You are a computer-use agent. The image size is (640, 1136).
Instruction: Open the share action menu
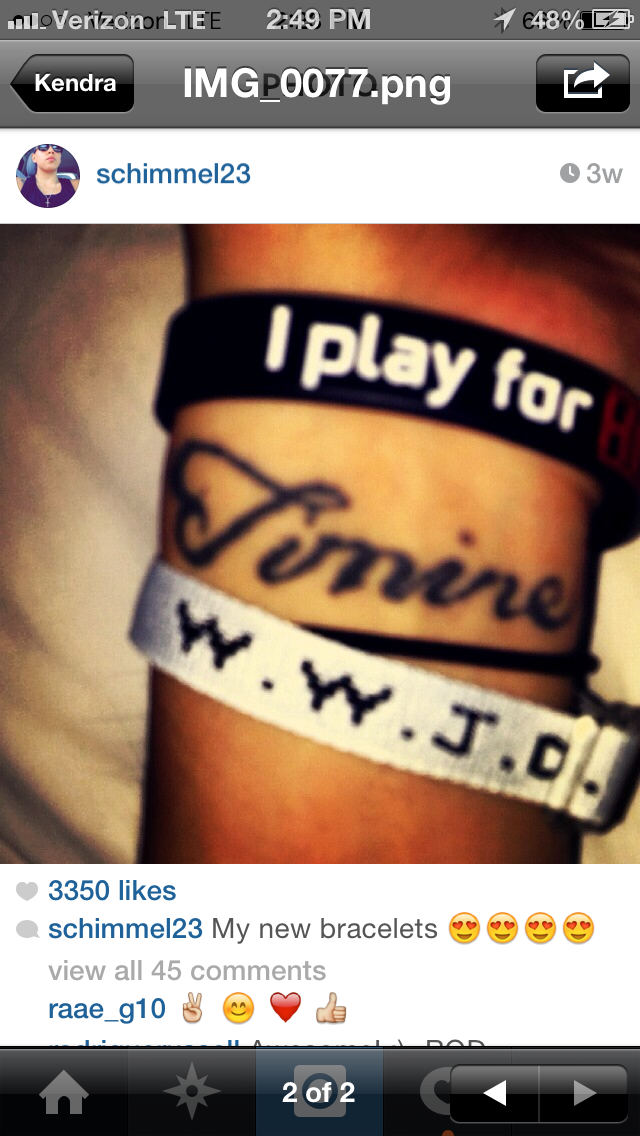(x=585, y=83)
